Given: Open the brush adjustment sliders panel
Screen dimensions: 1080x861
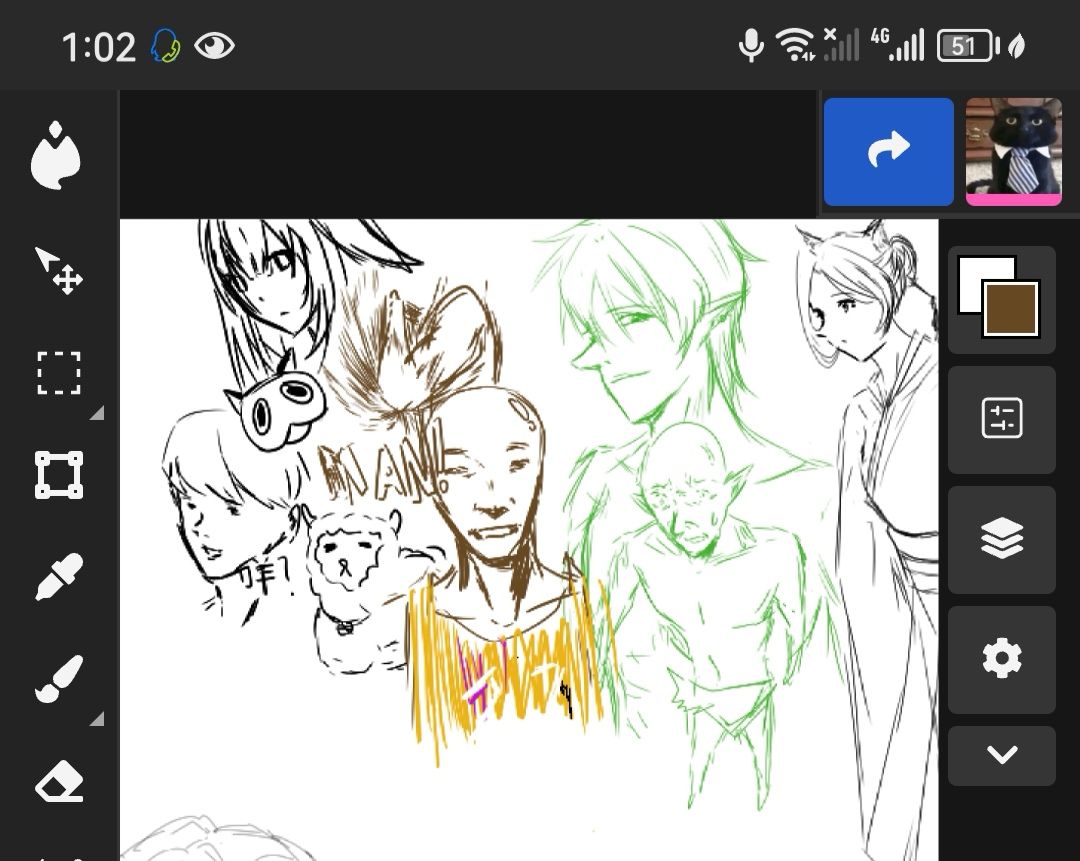Looking at the screenshot, I should click(x=1001, y=419).
